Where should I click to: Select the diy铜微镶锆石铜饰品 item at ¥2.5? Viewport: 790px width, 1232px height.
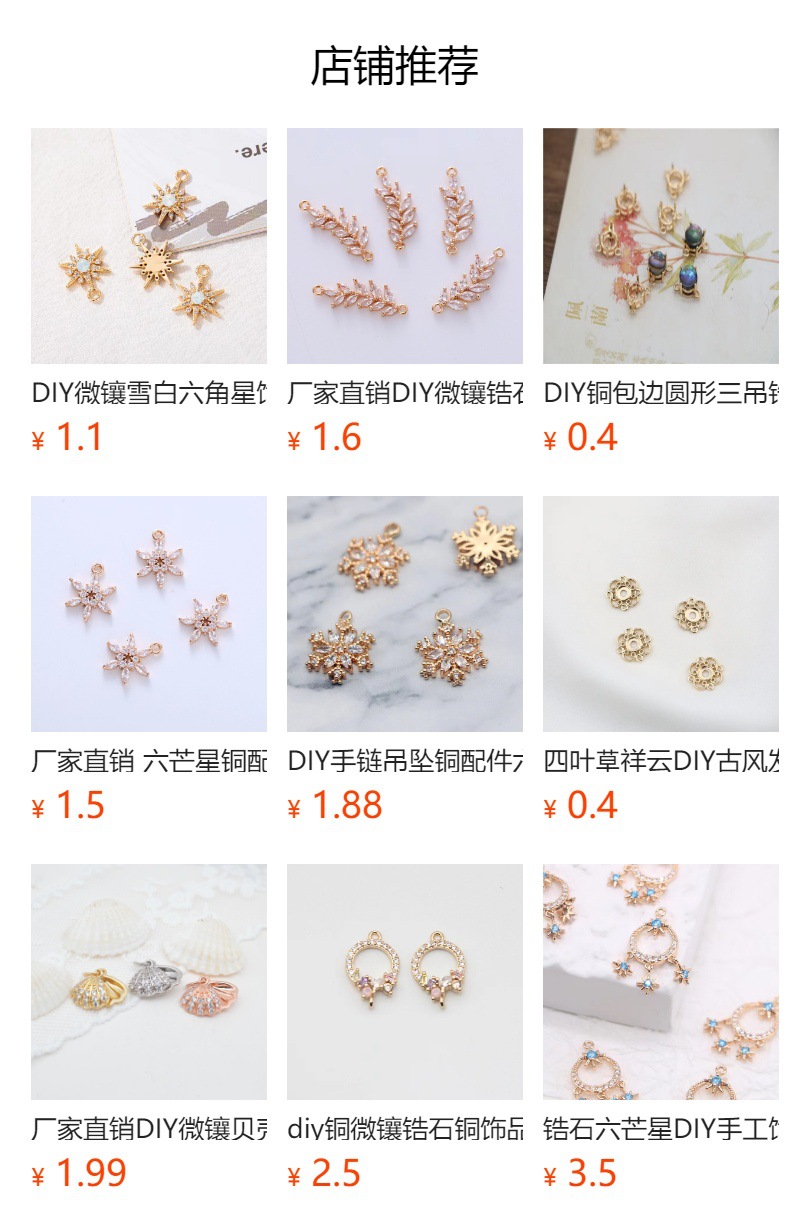(x=405, y=982)
